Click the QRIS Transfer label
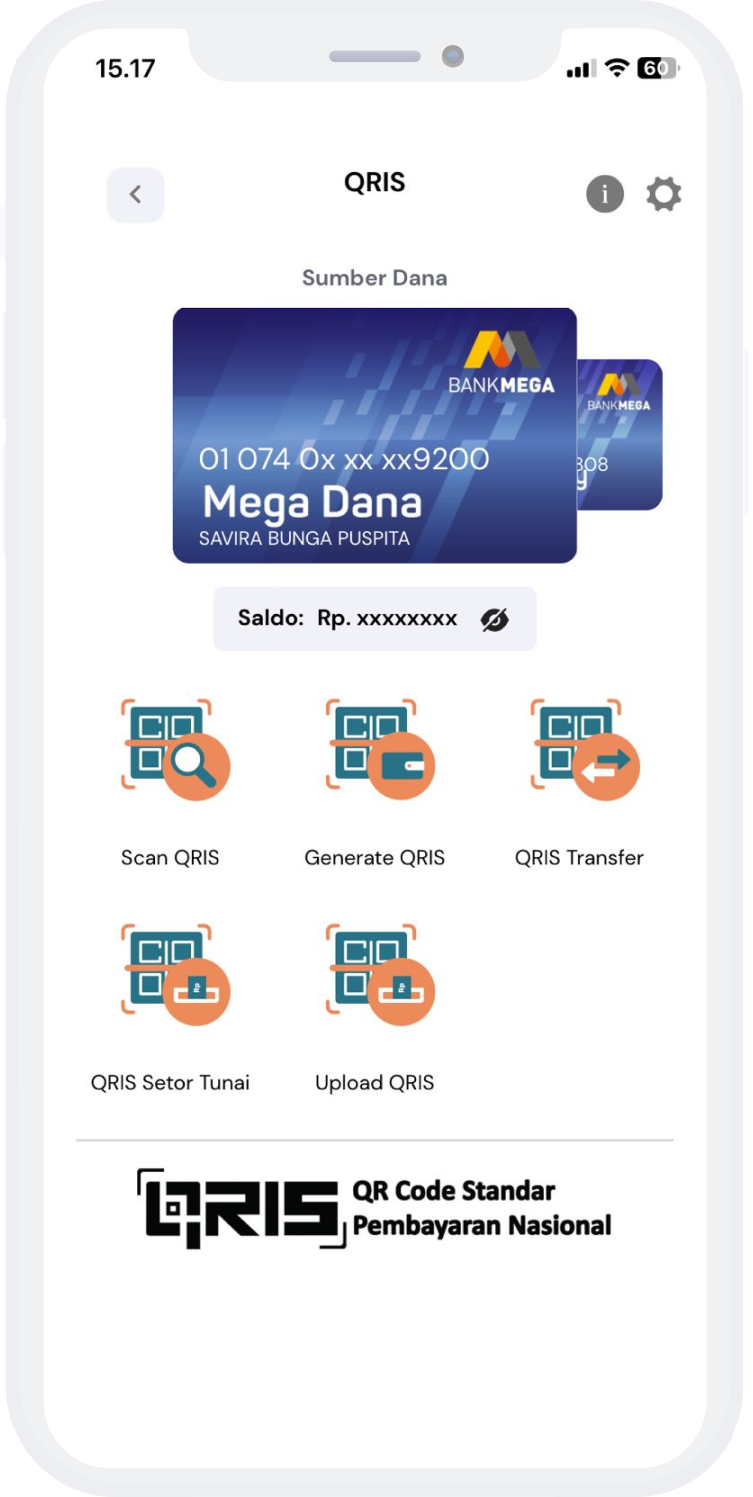Viewport: 753px width, 1497px height. 581,857
